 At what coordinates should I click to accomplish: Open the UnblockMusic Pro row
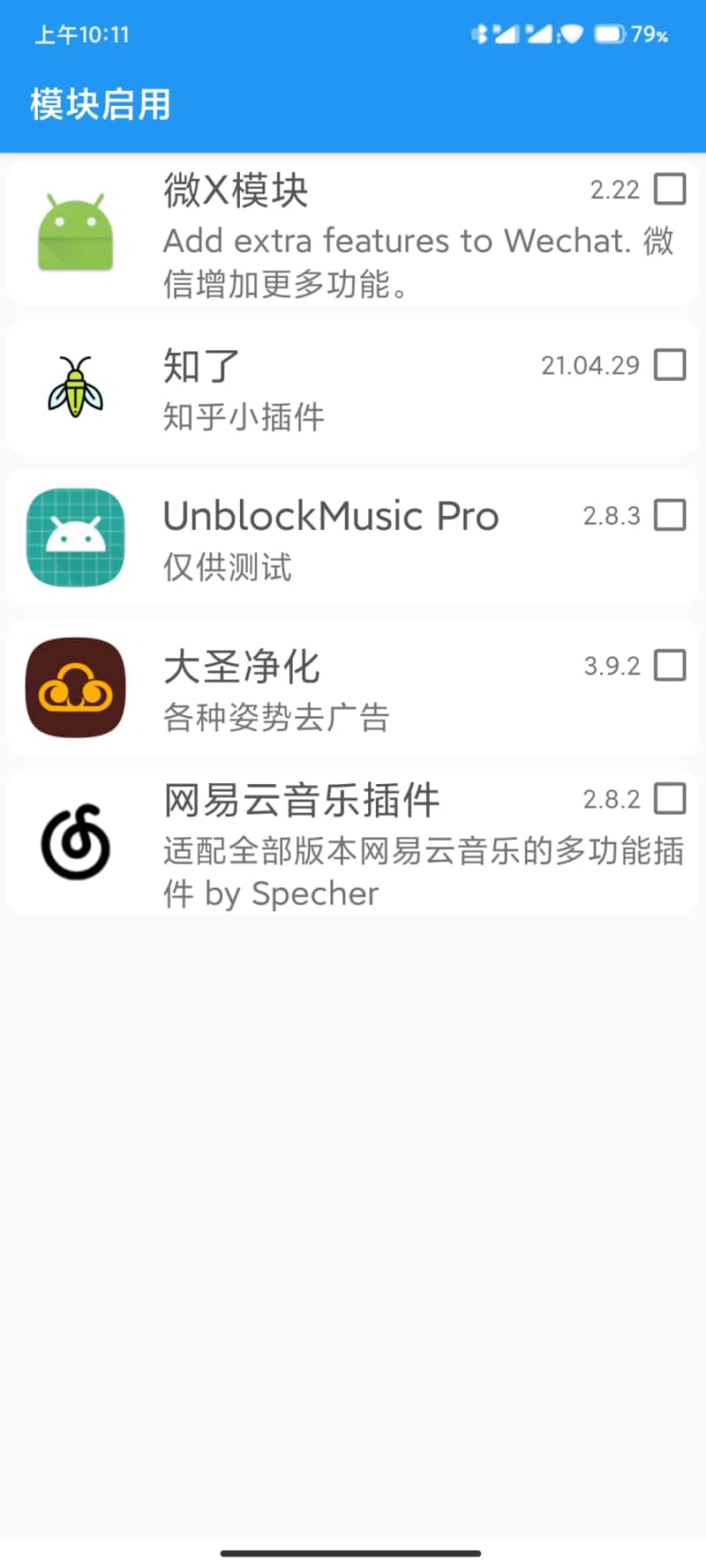click(353, 538)
